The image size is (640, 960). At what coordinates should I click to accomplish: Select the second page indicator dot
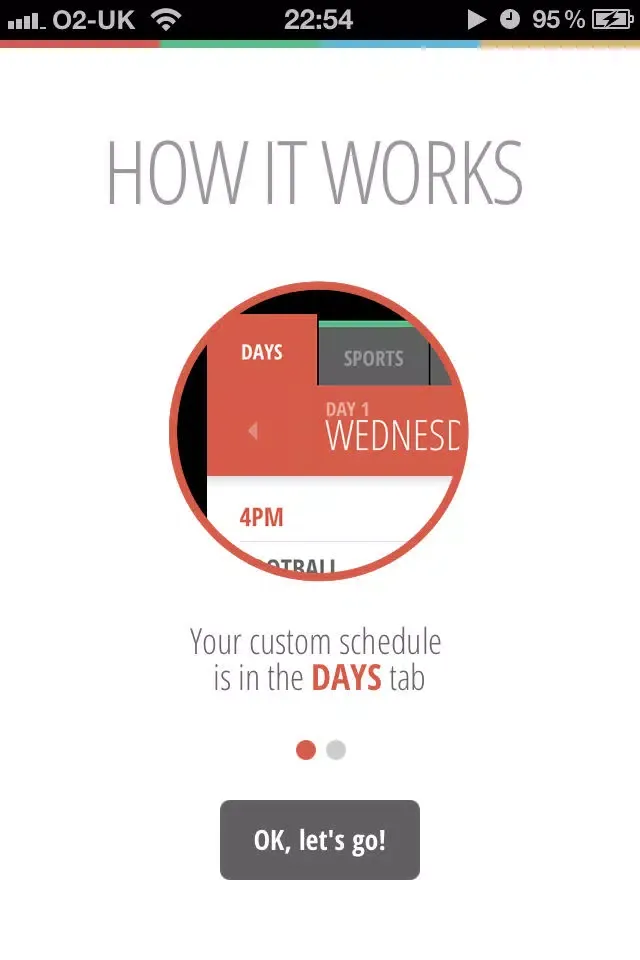336,750
